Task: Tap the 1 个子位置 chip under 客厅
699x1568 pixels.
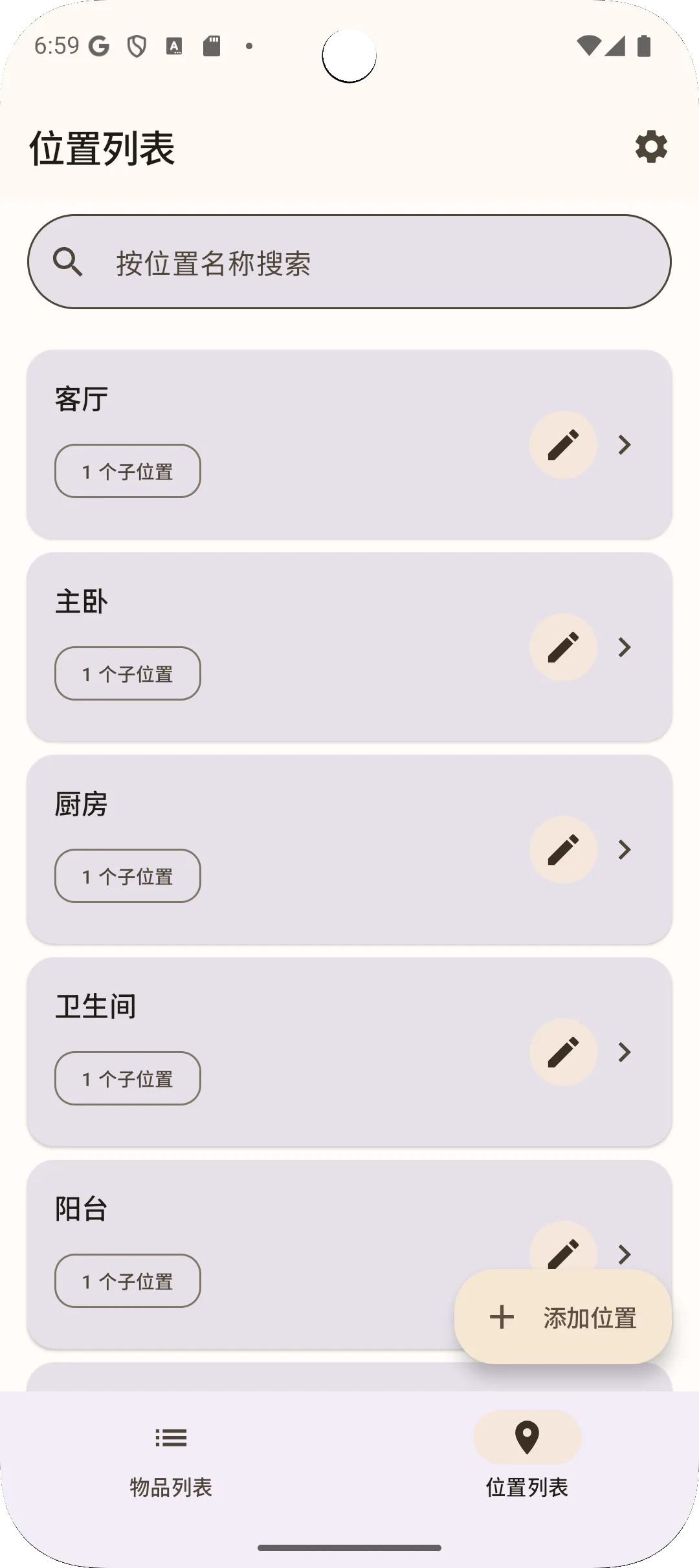Action: 127,470
